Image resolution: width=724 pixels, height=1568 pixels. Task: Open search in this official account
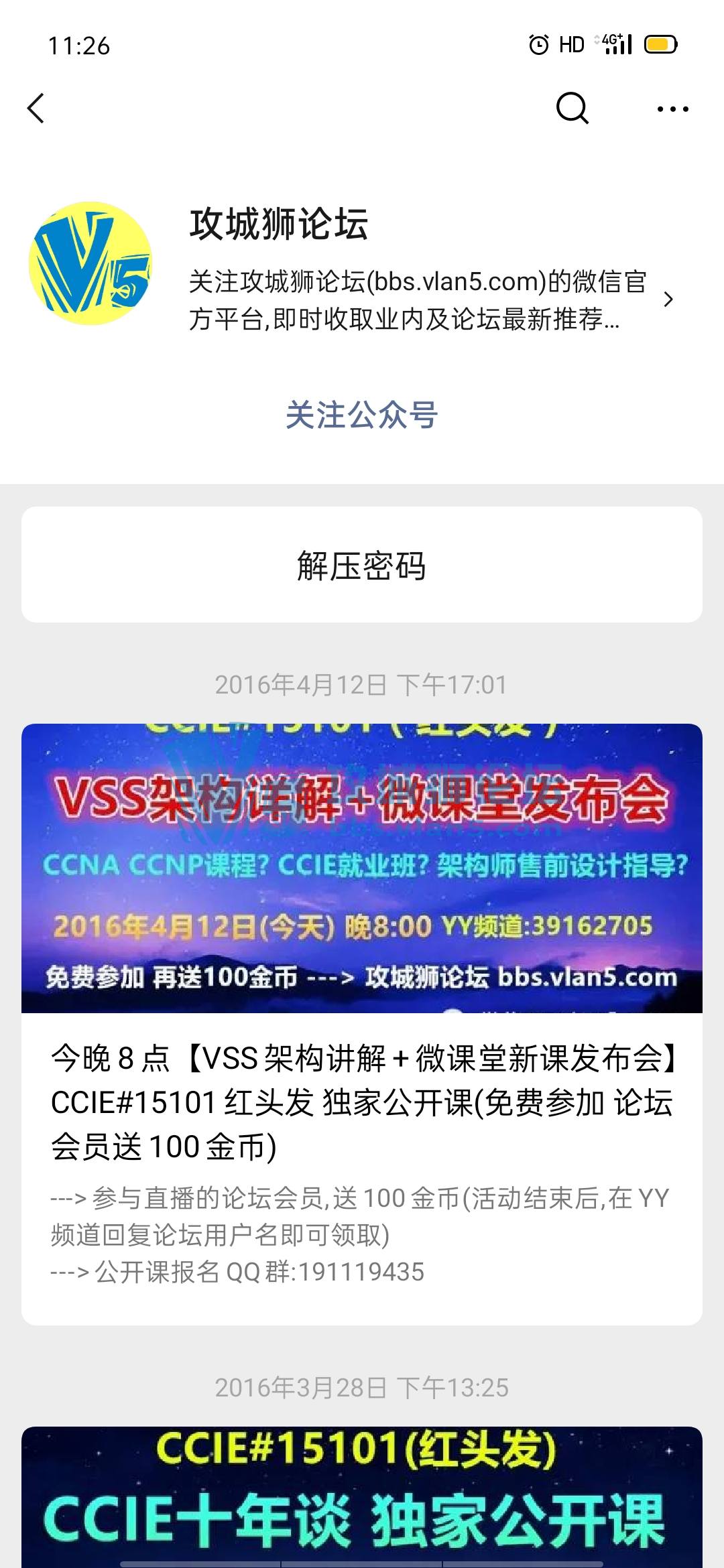(572, 109)
